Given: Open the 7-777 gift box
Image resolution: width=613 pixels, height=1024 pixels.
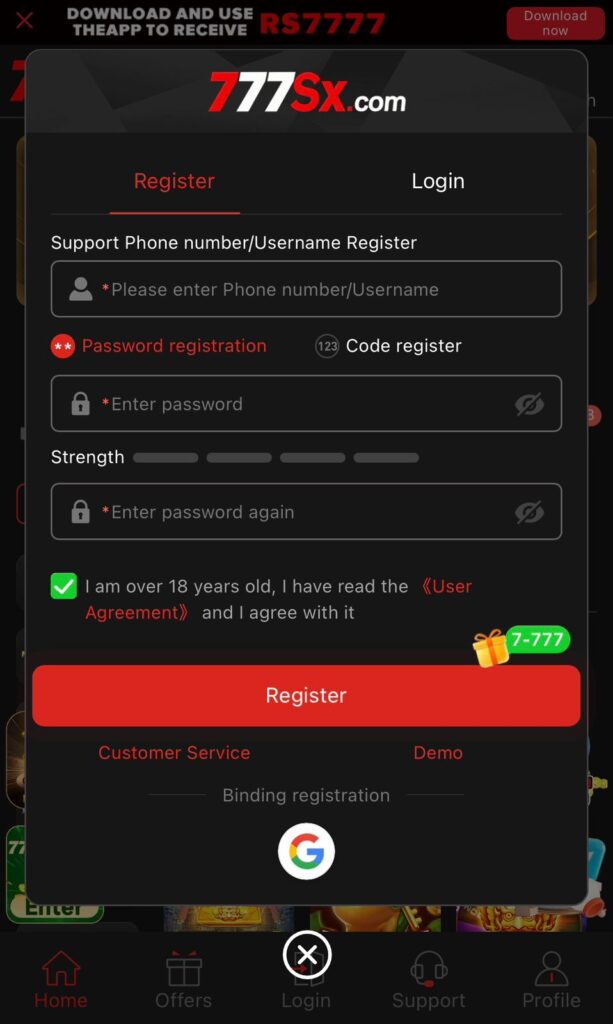Looking at the screenshot, I should pos(492,648).
